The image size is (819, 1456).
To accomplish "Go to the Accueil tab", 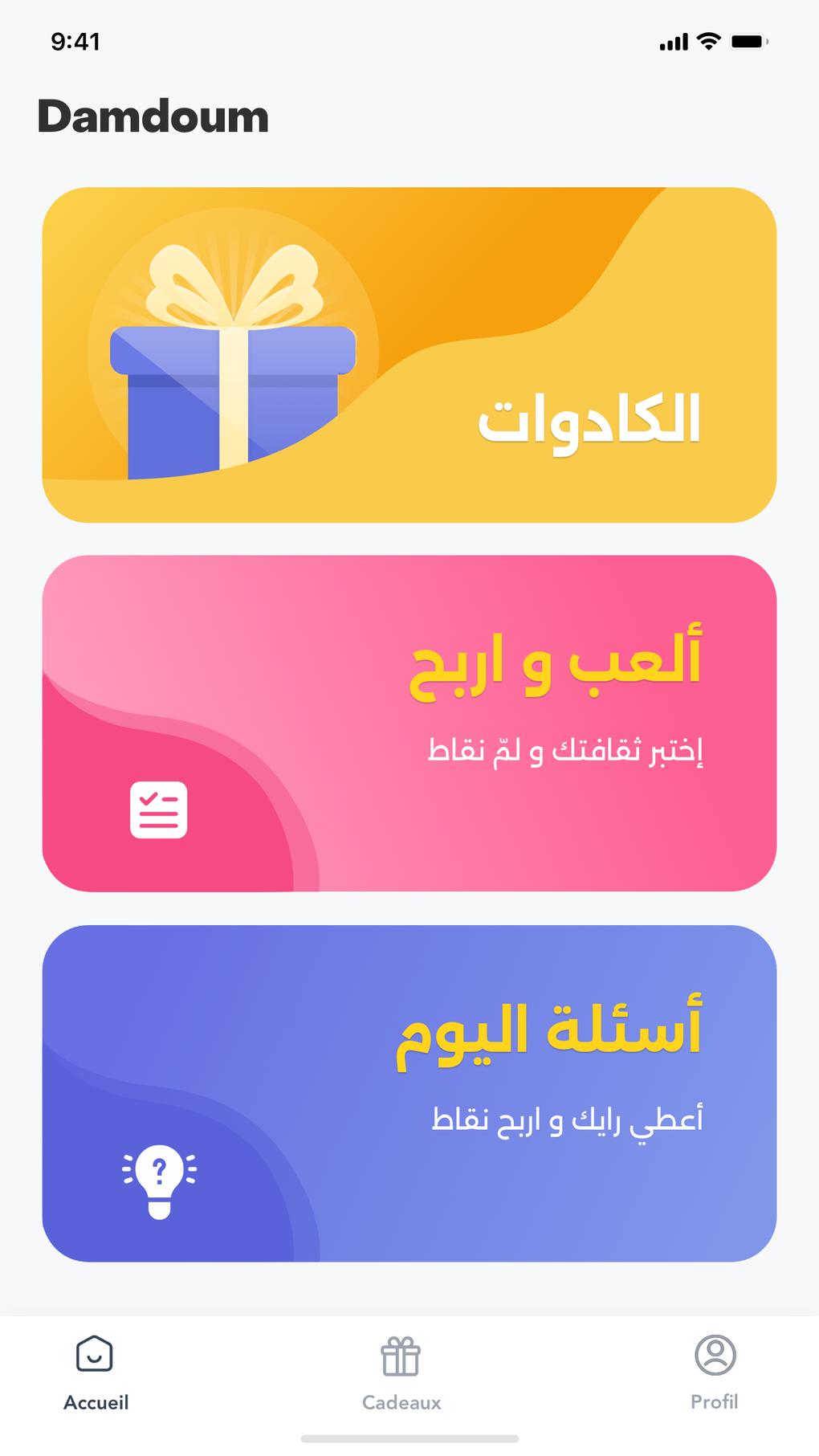I will click(x=96, y=1374).
